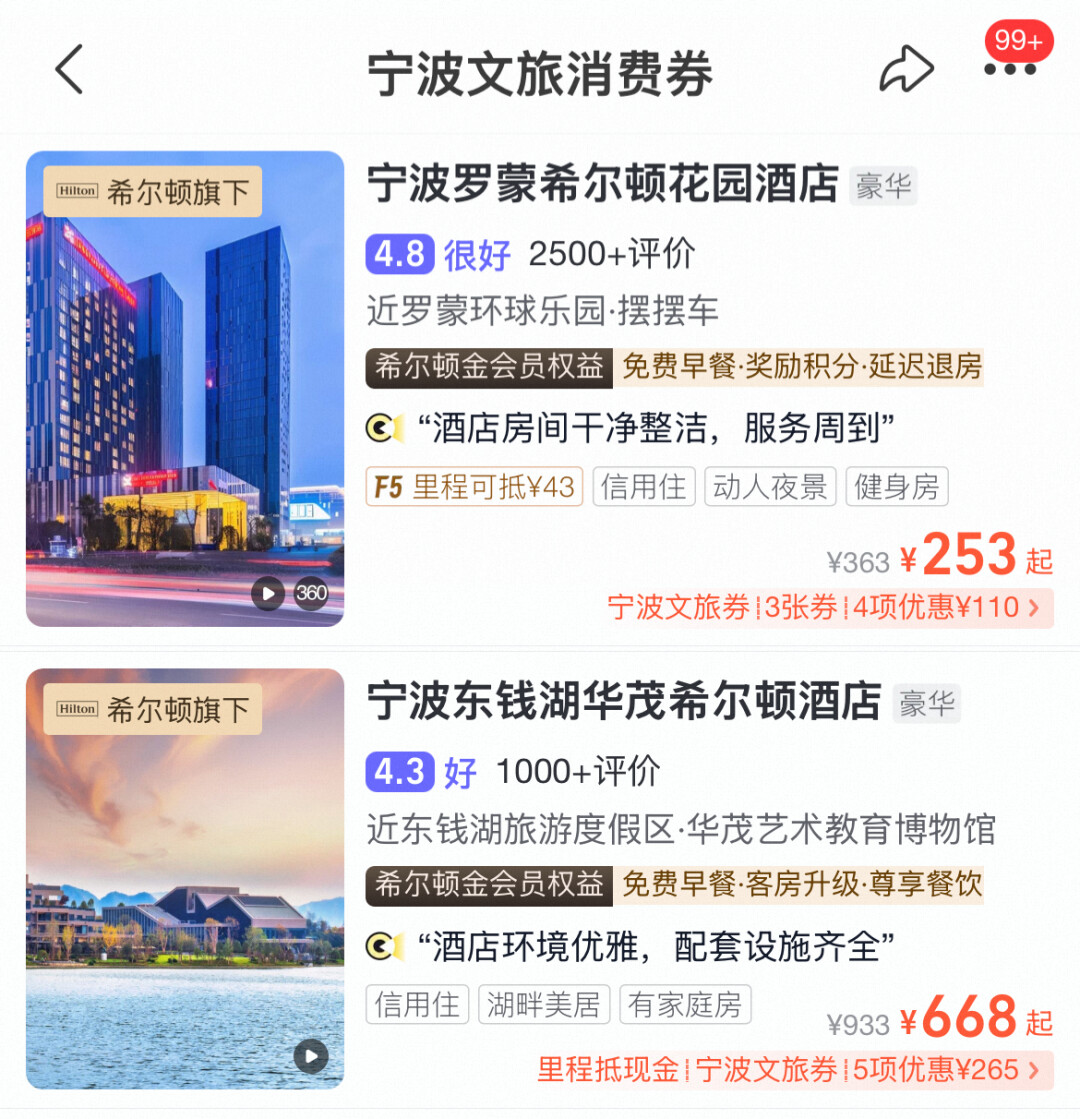Viewport: 1080px width, 1119px height.
Task: Open 360 panorama view of 罗蒙希尔顿花园酒店
Action: tap(311, 593)
